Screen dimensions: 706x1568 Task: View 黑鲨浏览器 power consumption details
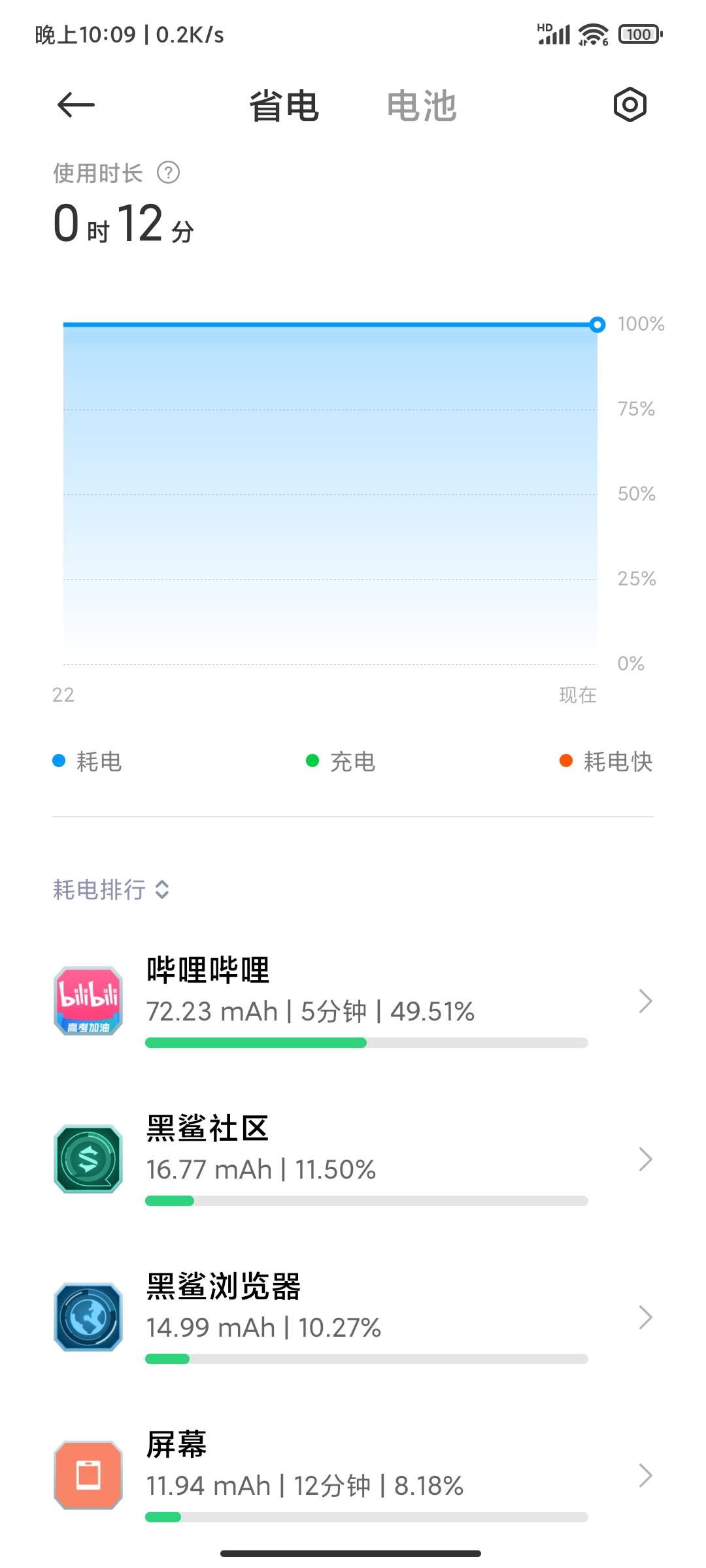[353, 1317]
